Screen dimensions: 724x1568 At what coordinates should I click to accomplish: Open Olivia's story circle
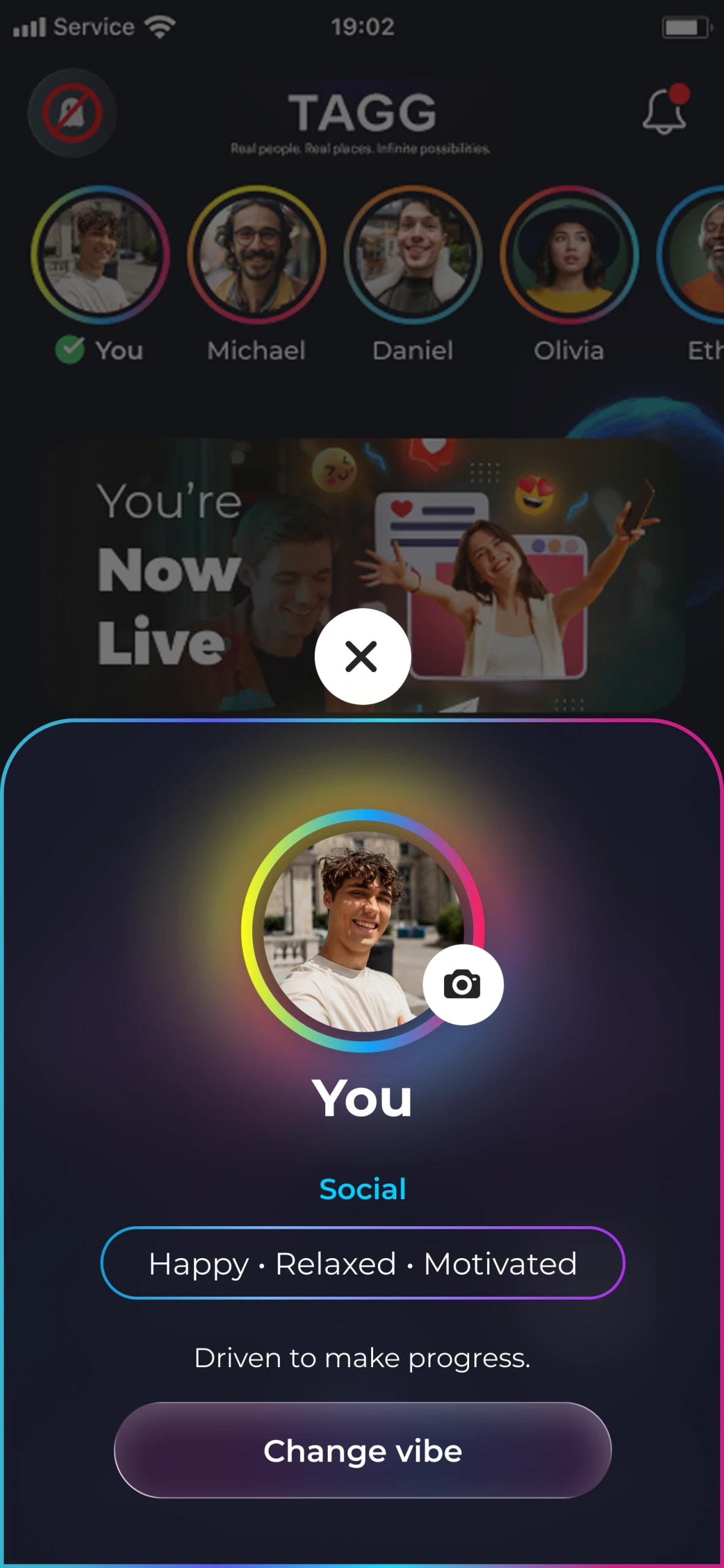[x=570, y=254]
